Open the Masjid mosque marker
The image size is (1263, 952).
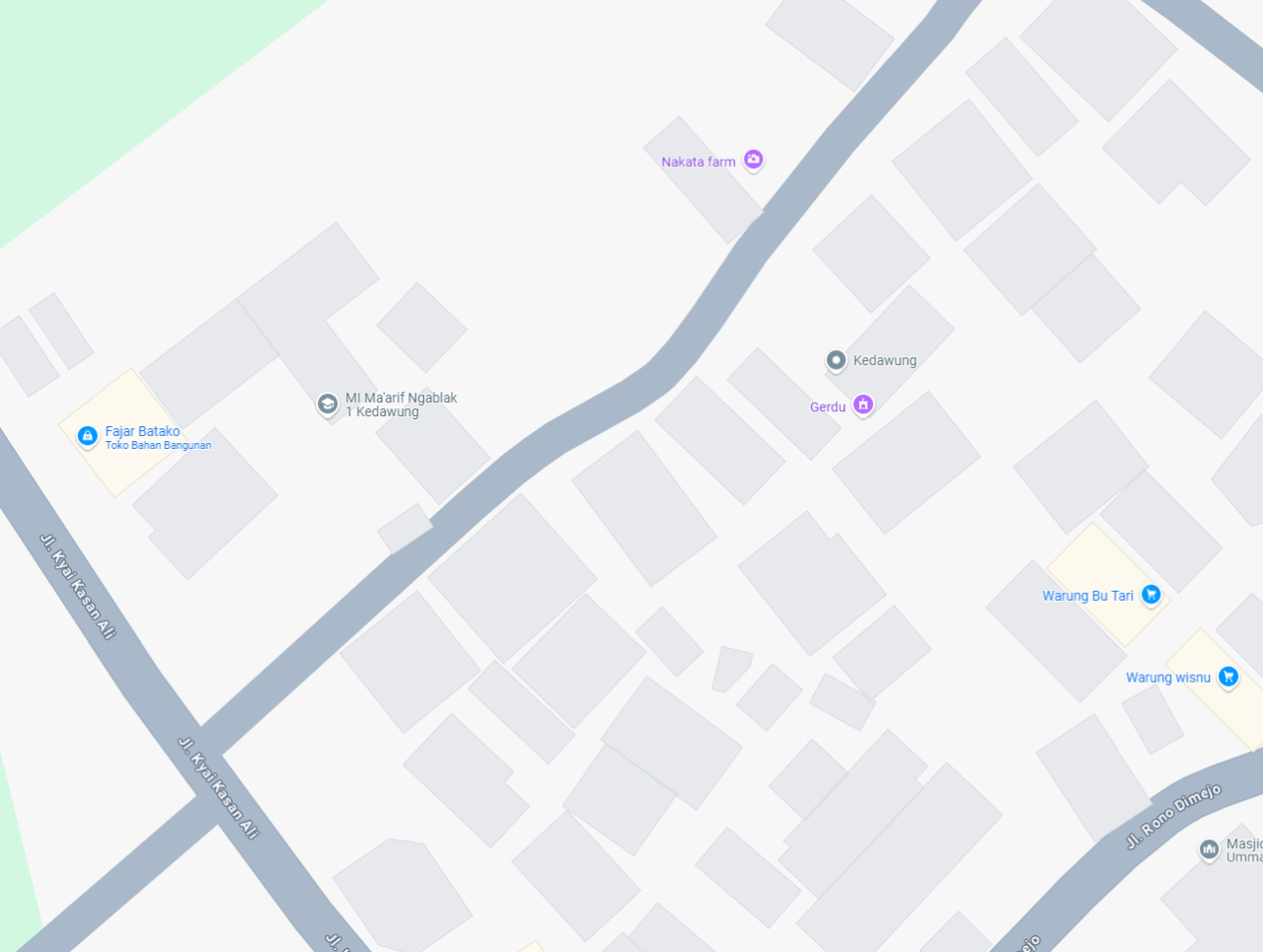1209,849
